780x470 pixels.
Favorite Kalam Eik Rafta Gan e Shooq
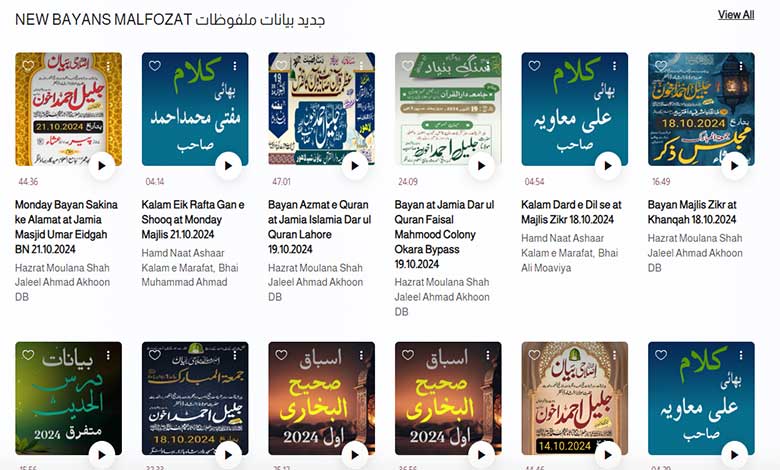[155, 66]
